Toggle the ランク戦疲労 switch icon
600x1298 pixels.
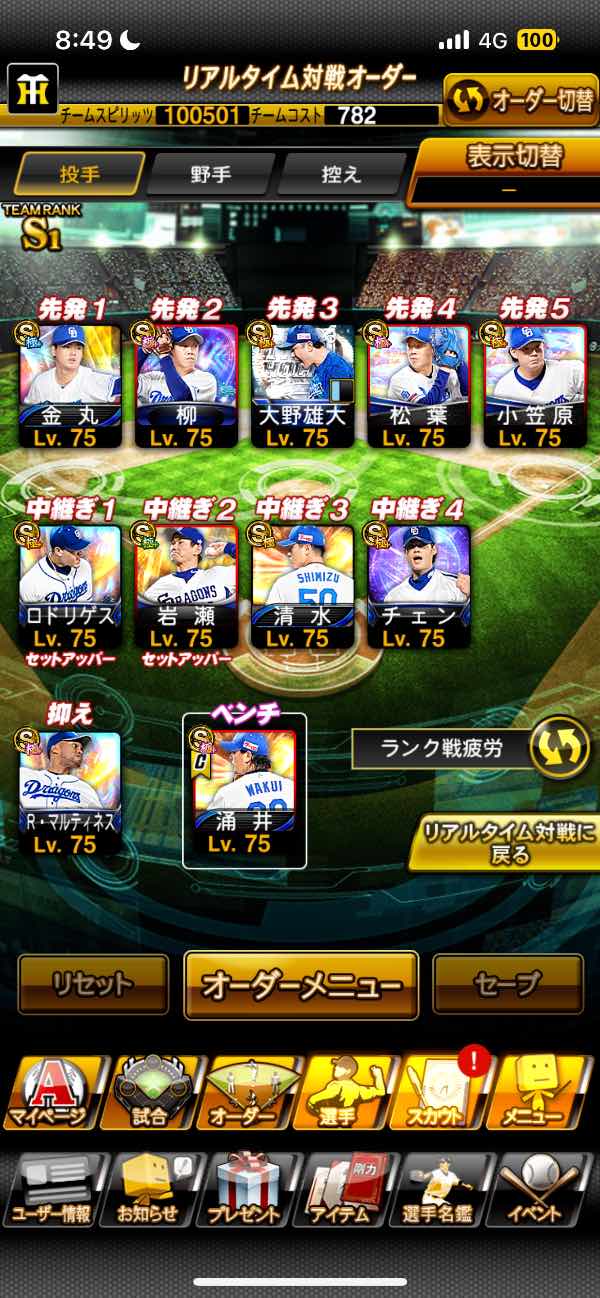558,748
